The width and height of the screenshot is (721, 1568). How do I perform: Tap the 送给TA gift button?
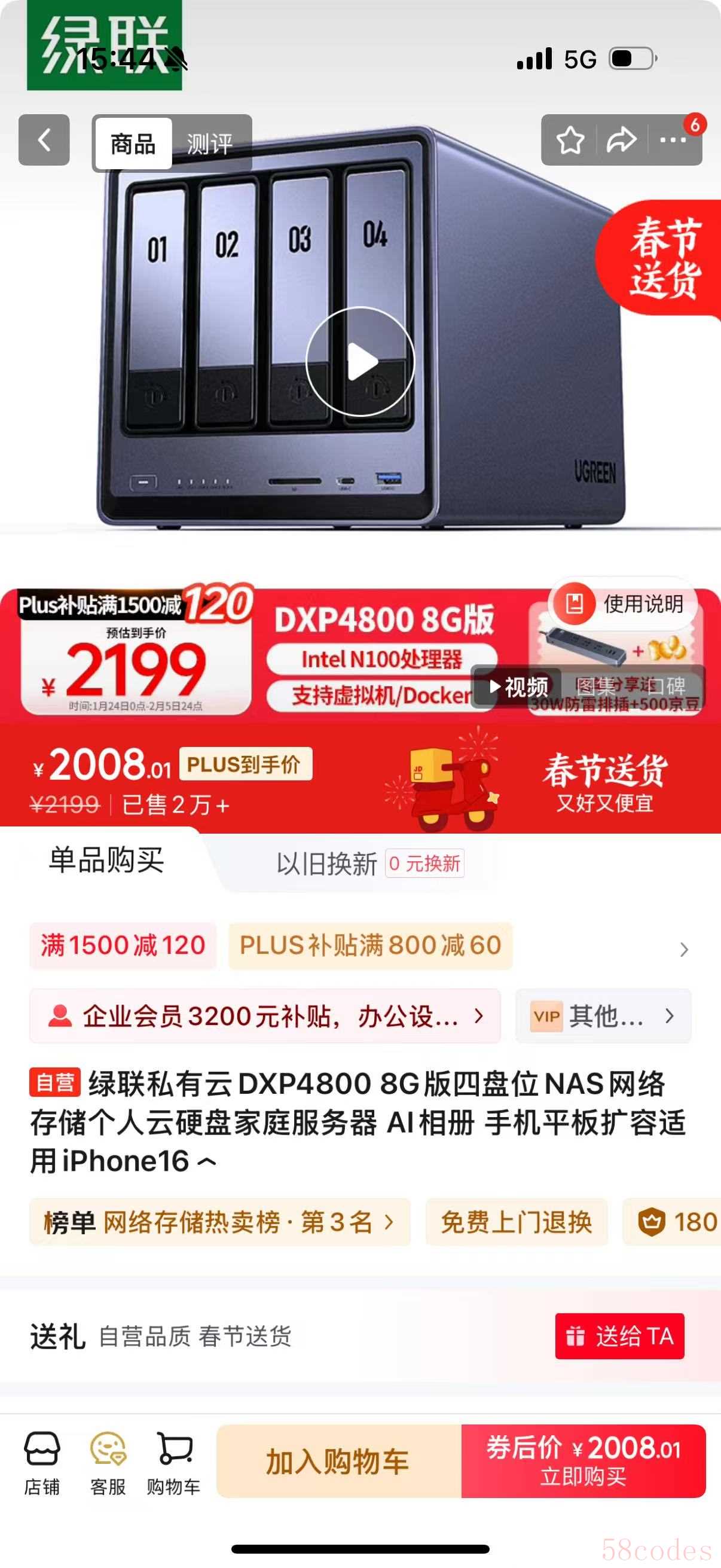coord(619,1336)
